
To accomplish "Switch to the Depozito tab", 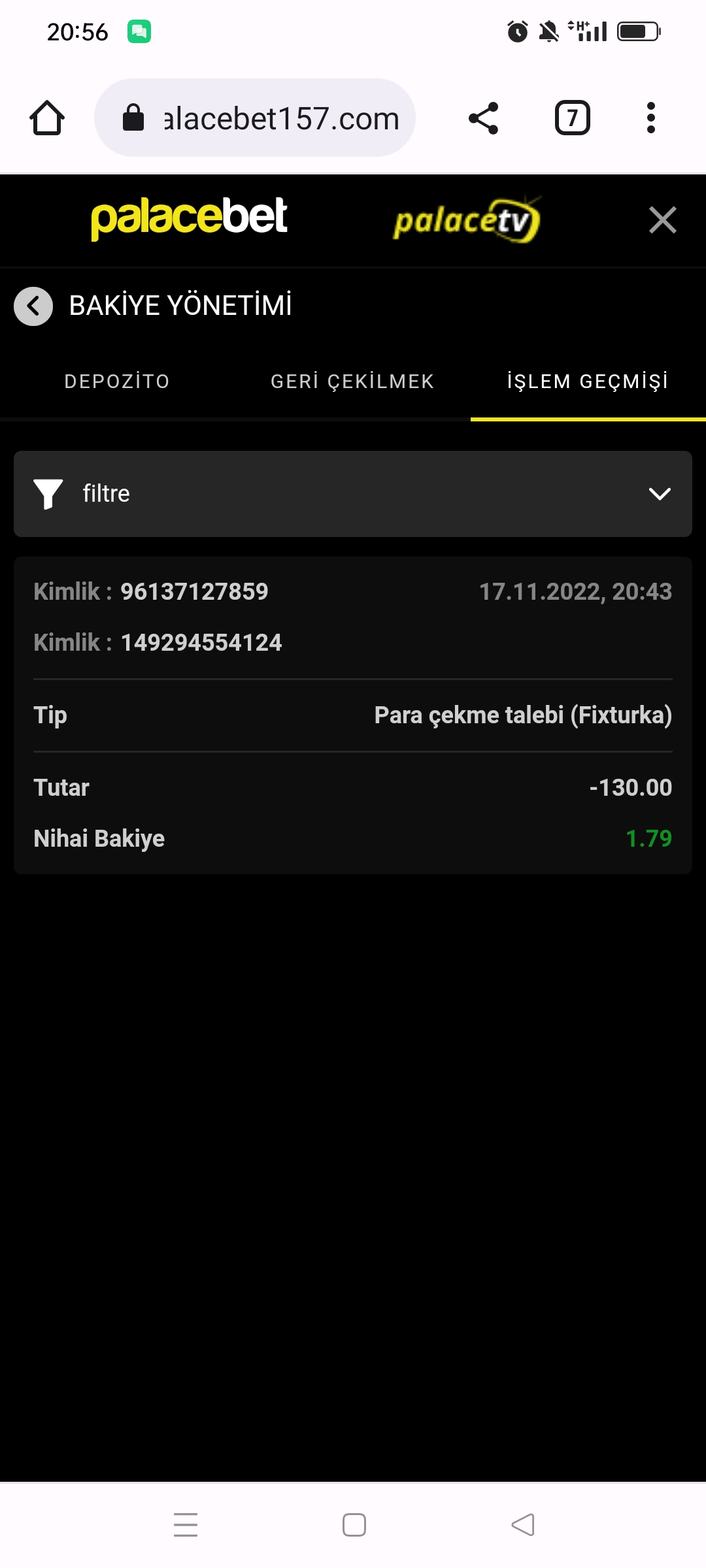I will 118,382.
